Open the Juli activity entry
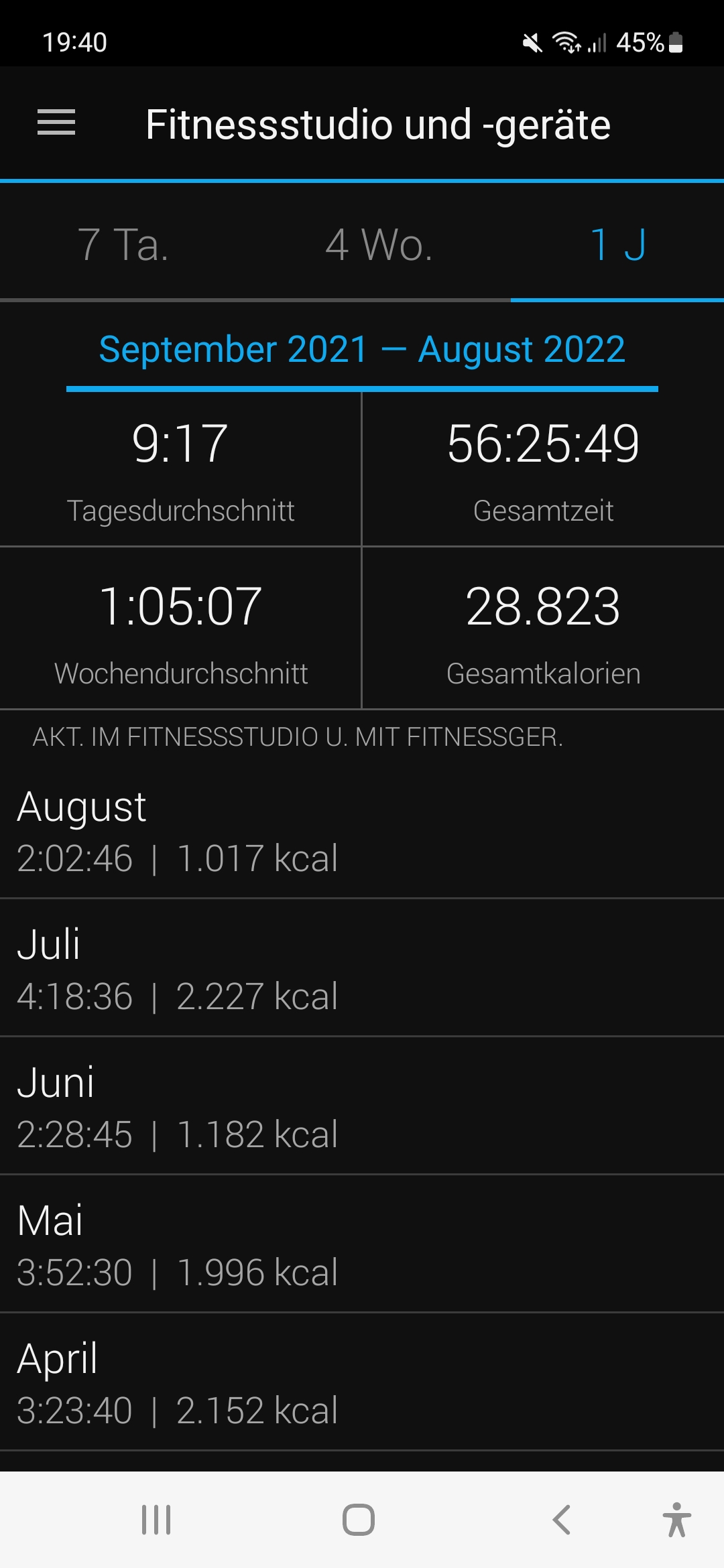Image resolution: width=724 pixels, height=1568 pixels. click(362, 969)
